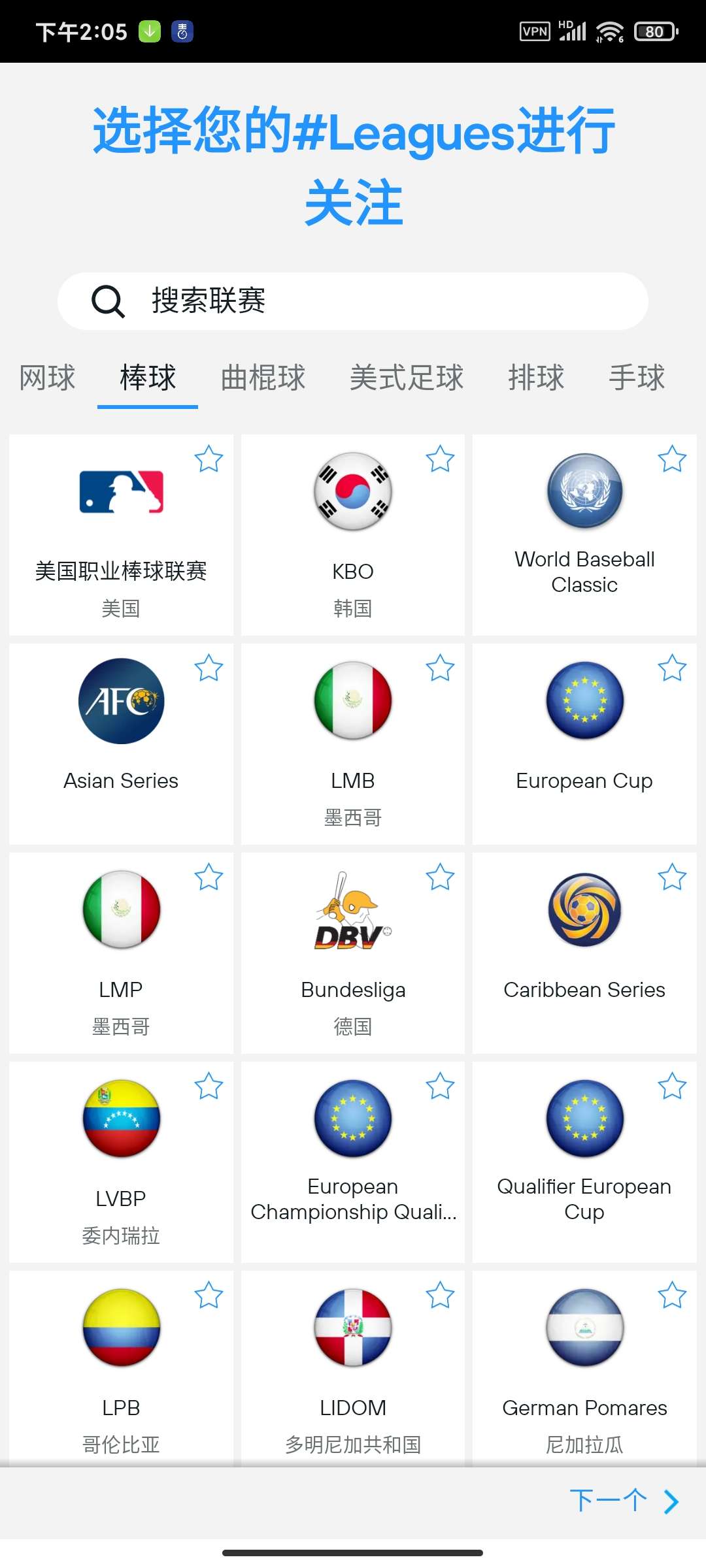Favorite European Cup using its star
This screenshot has width=706, height=1568.
(x=671, y=668)
